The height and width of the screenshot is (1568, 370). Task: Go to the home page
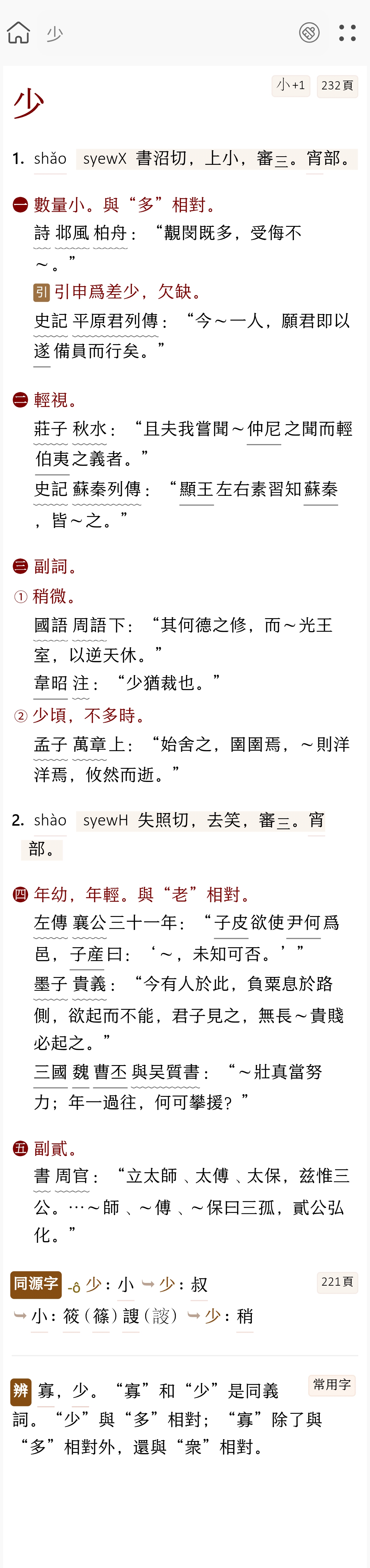point(19,33)
